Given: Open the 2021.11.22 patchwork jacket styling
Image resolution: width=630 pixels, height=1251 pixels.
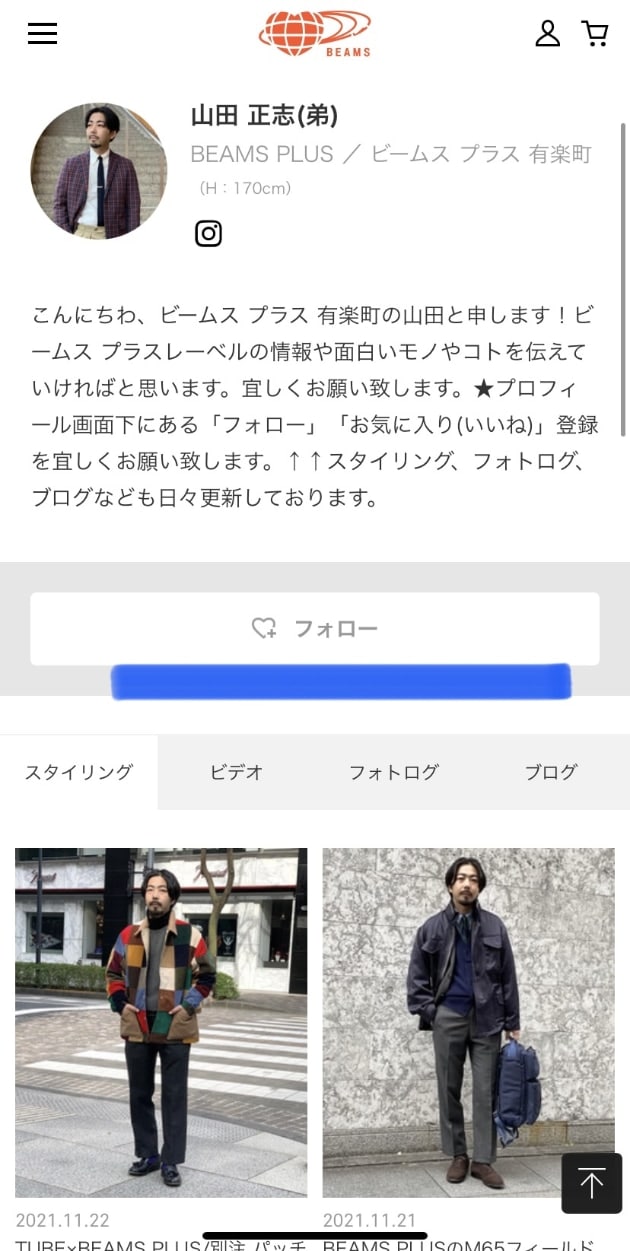Looking at the screenshot, I should pyautogui.click(x=161, y=1022).
